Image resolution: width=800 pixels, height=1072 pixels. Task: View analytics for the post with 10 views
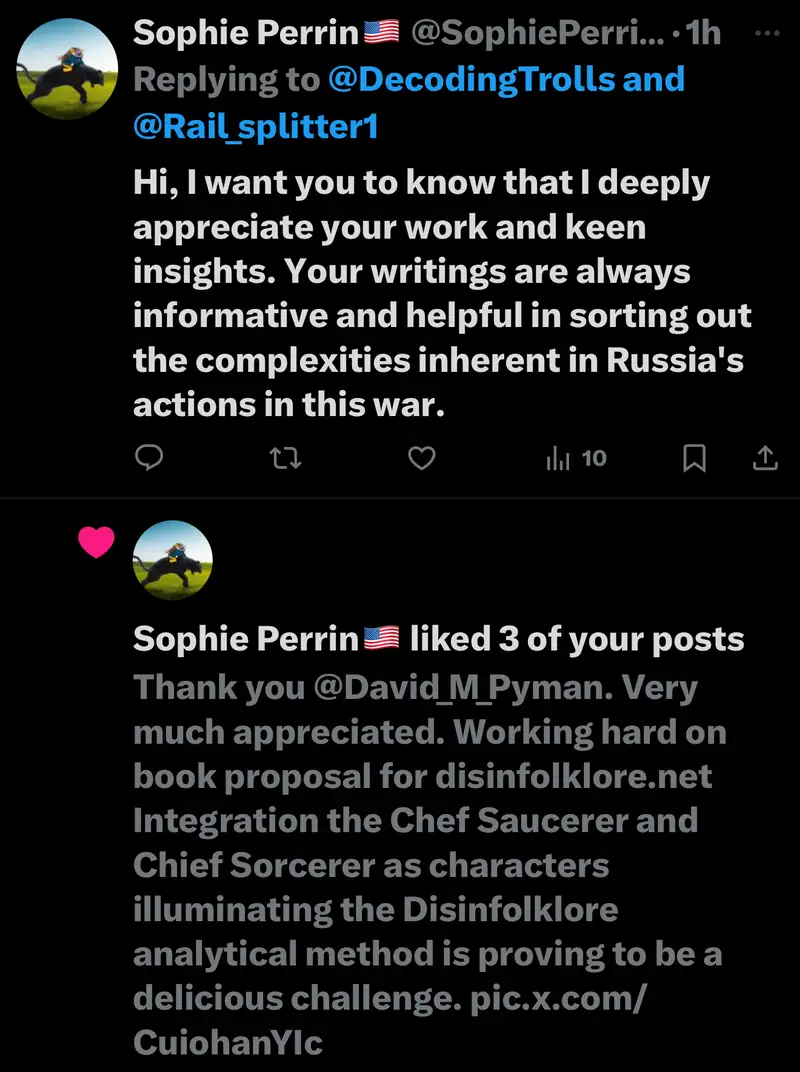(576, 458)
